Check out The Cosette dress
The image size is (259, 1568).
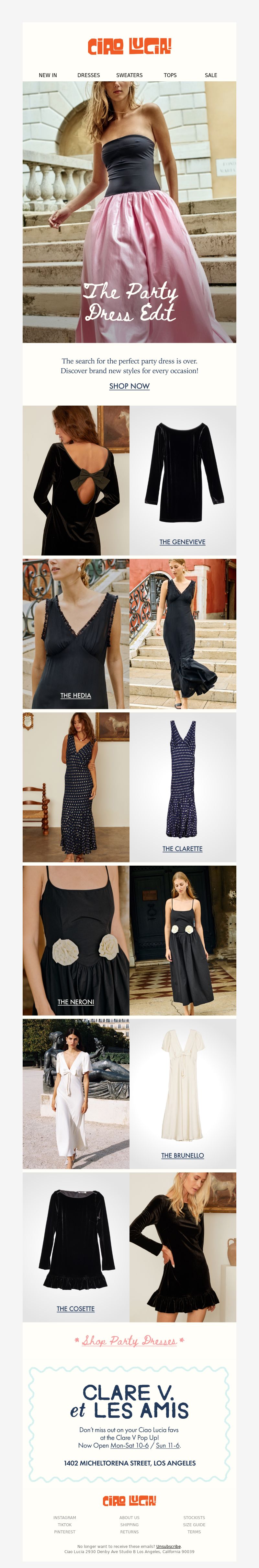tap(76, 1309)
